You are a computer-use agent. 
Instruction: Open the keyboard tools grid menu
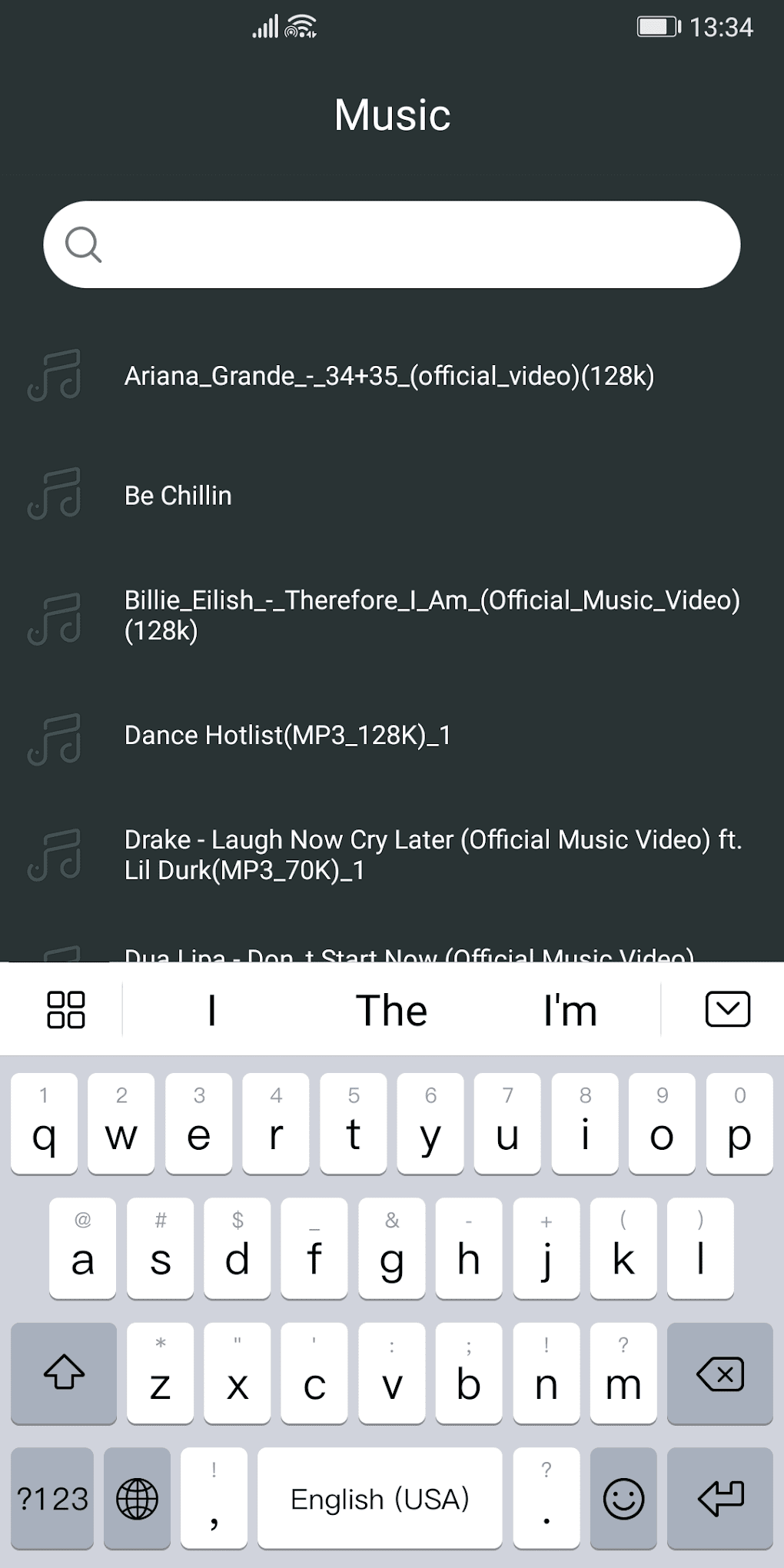point(66,1009)
